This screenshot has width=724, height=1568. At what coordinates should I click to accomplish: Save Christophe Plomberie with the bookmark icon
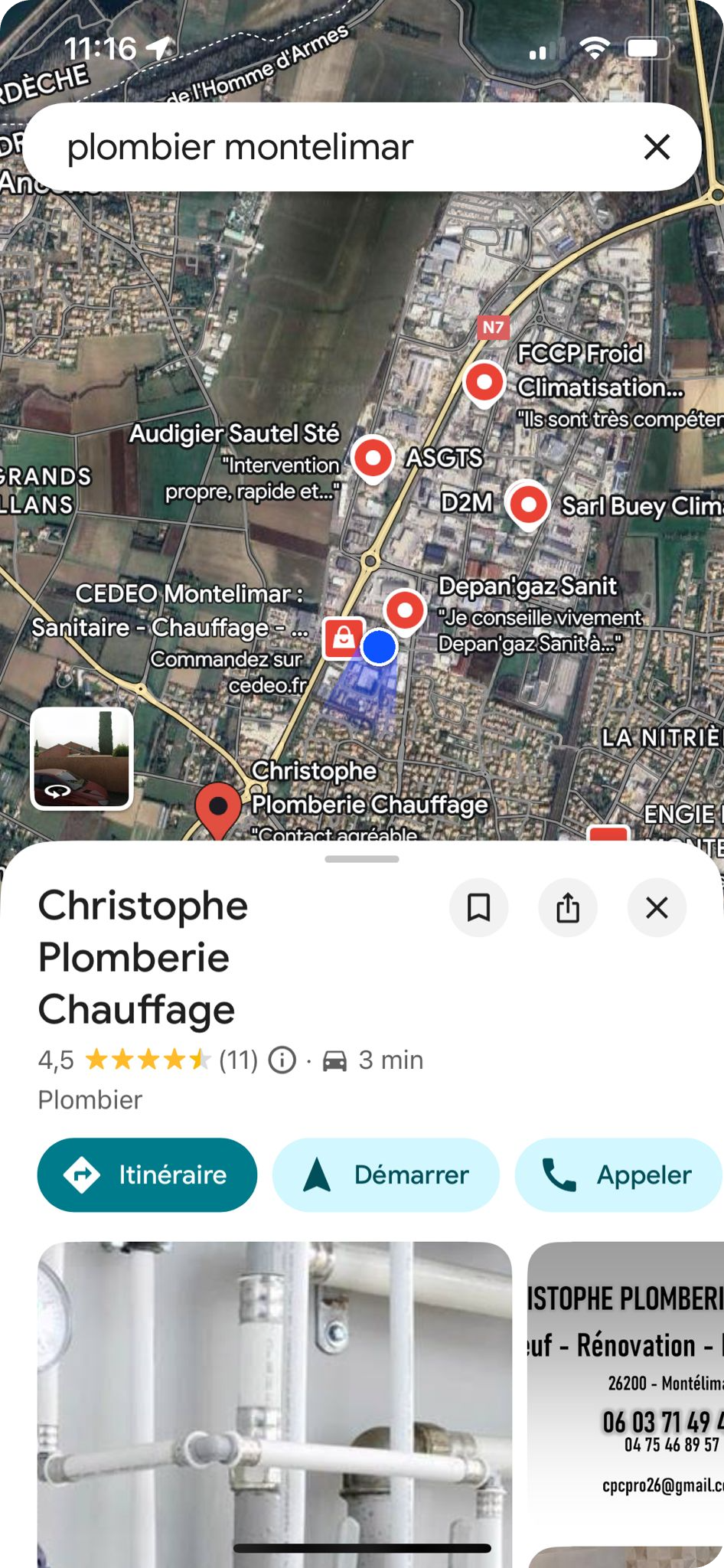pyautogui.click(x=479, y=906)
